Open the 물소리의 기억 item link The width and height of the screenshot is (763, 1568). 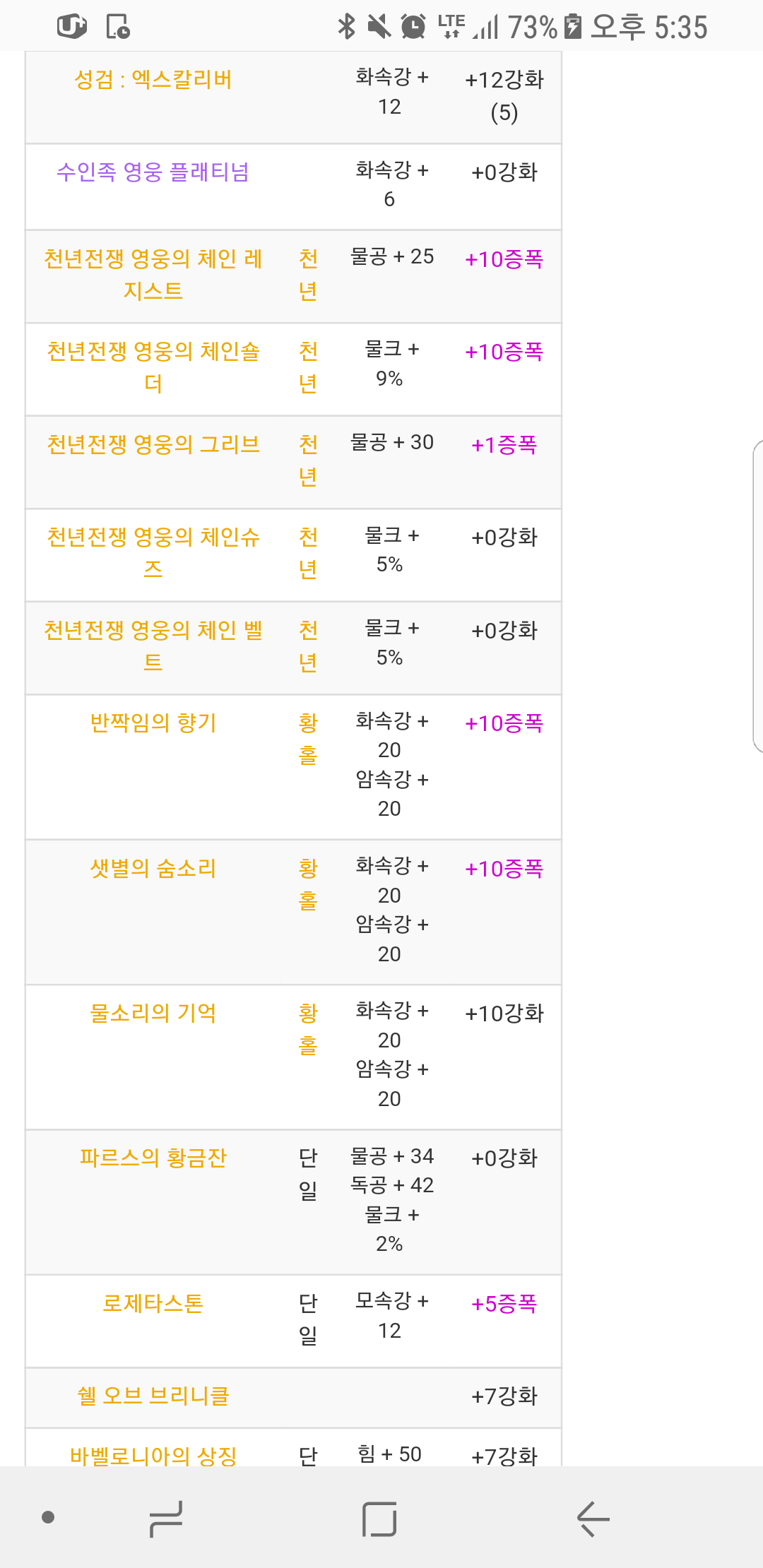(153, 1014)
